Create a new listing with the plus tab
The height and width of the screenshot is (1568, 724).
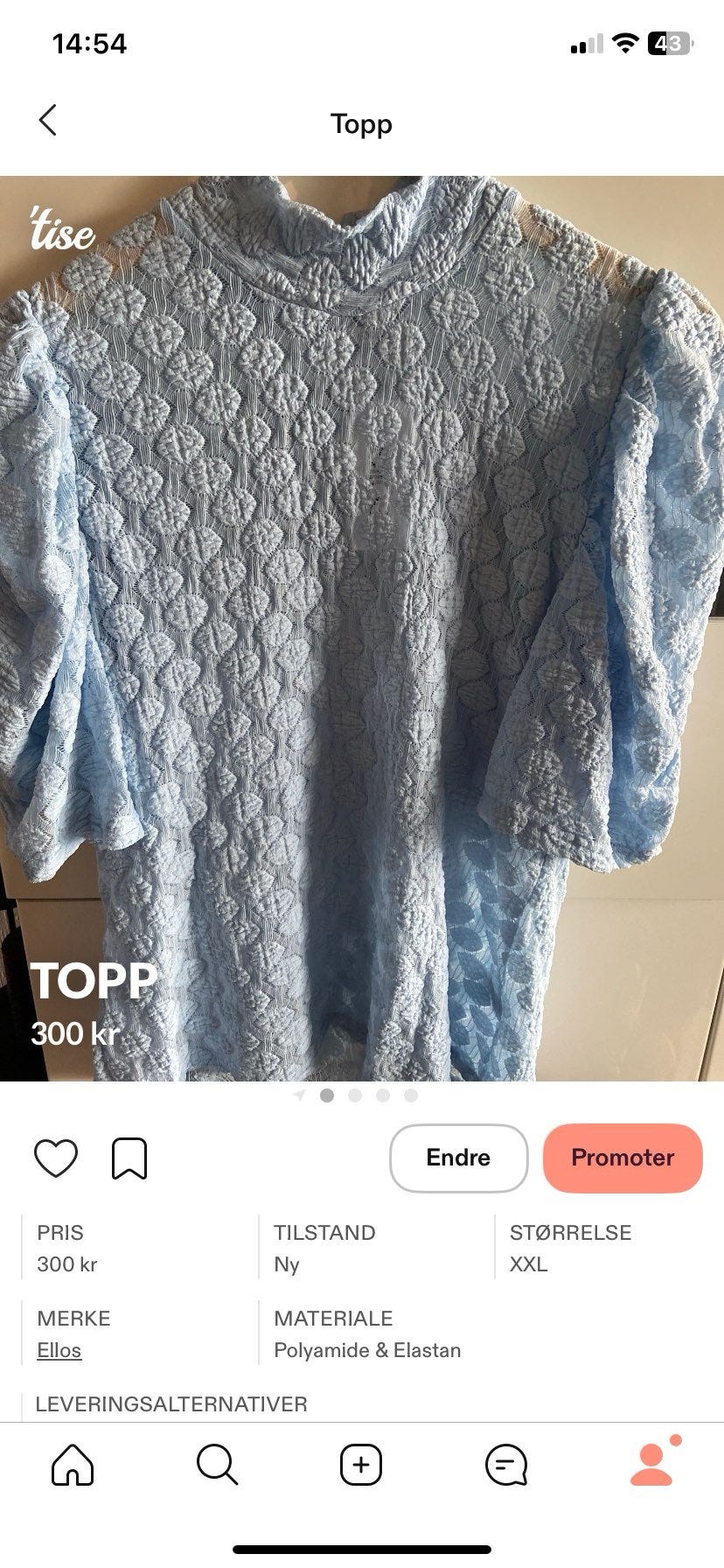pos(361,1465)
